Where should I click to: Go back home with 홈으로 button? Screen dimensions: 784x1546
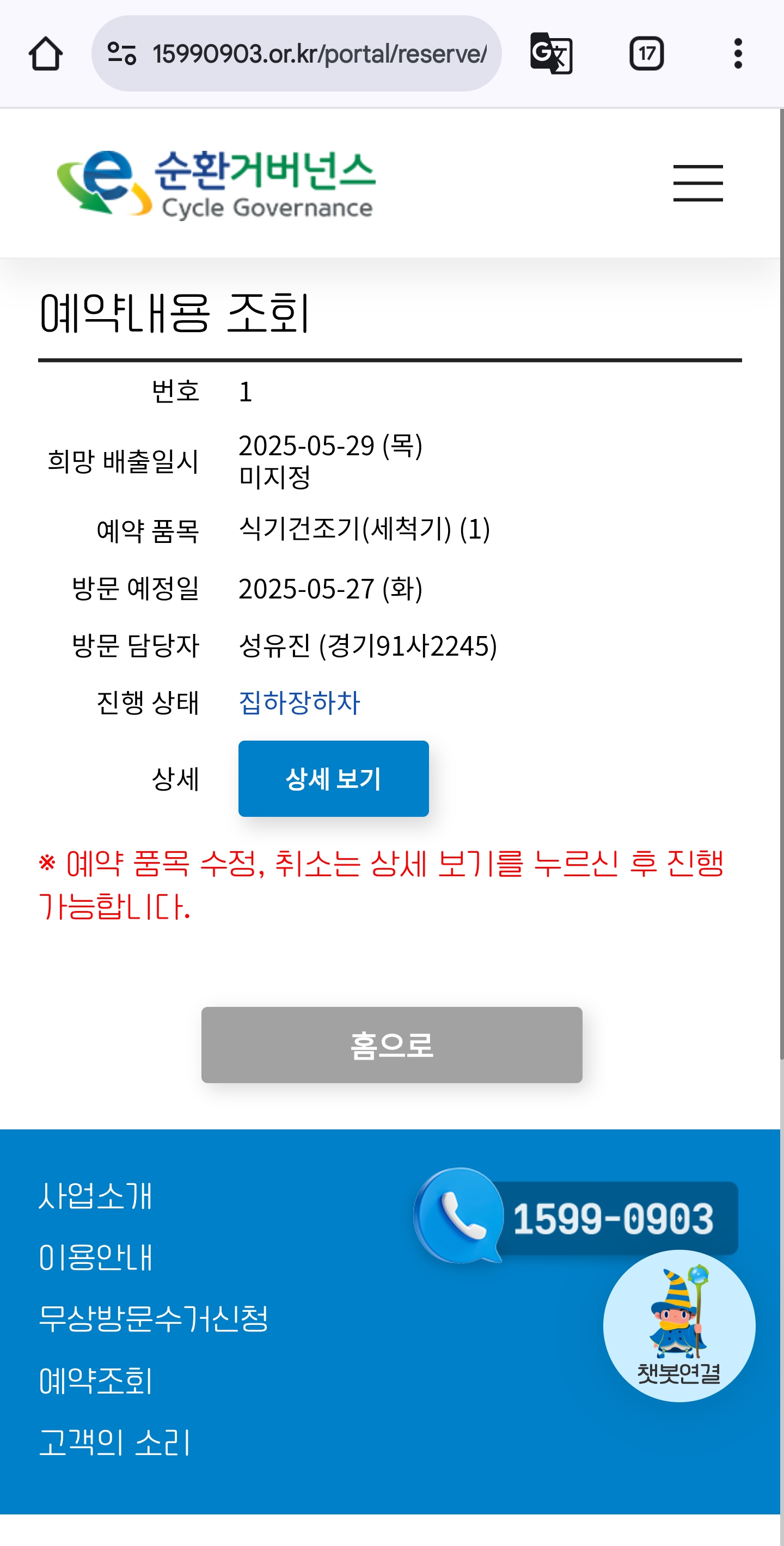[391, 1045]
